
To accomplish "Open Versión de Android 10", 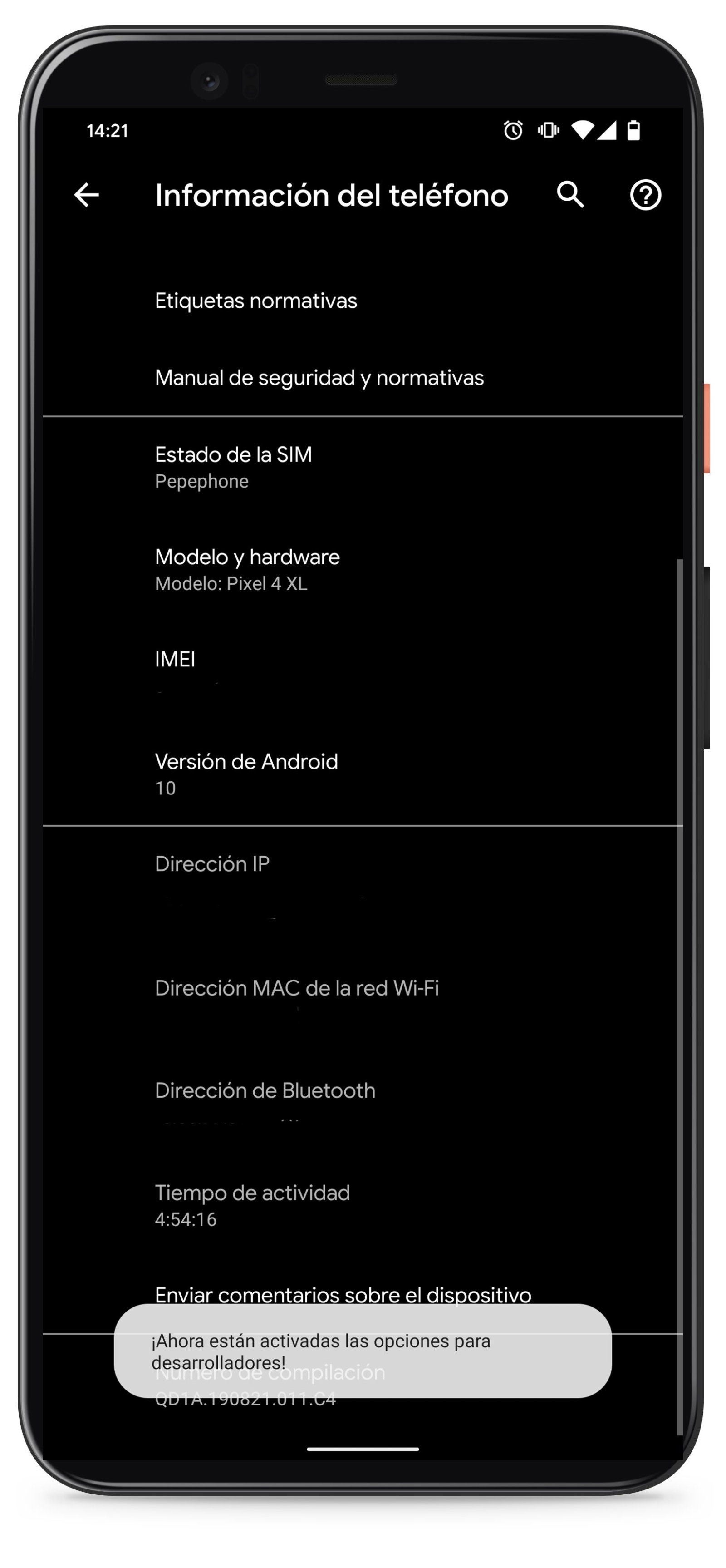I will point(246,773).
